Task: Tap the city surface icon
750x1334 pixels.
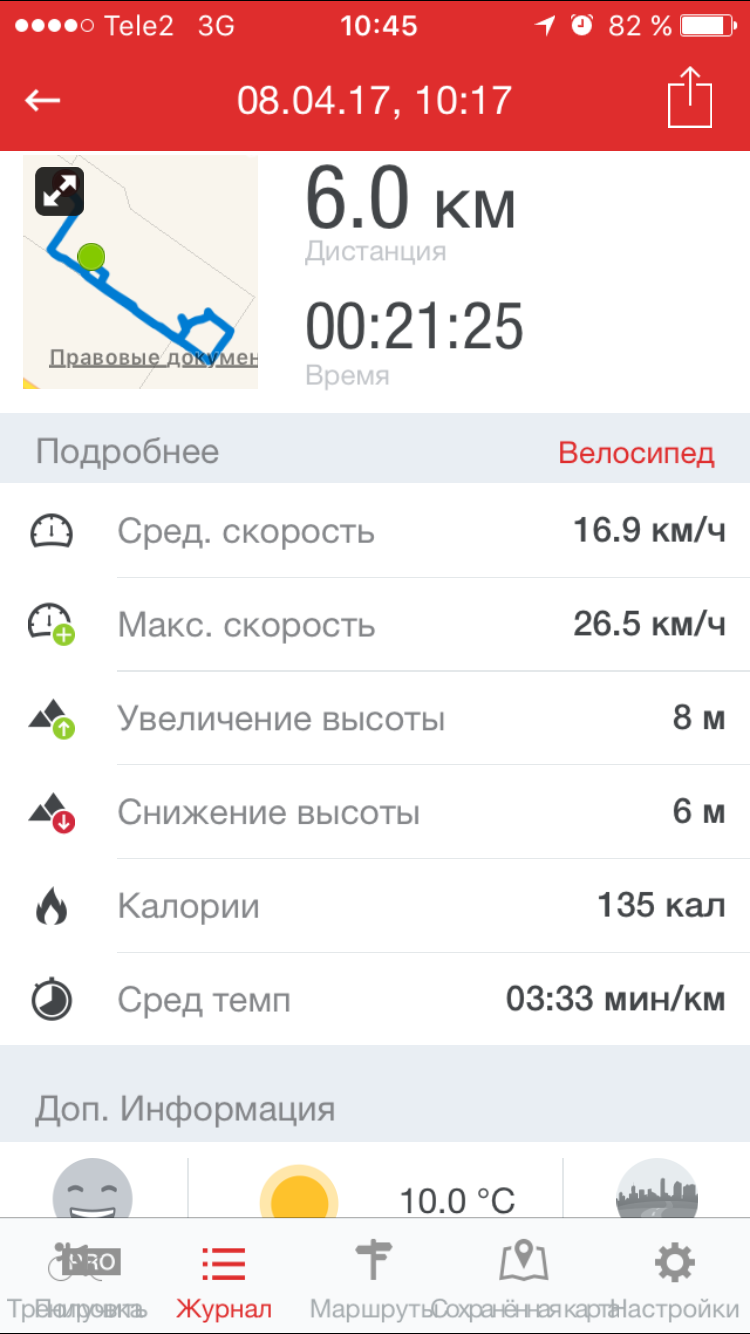Action: [656, 1192]
